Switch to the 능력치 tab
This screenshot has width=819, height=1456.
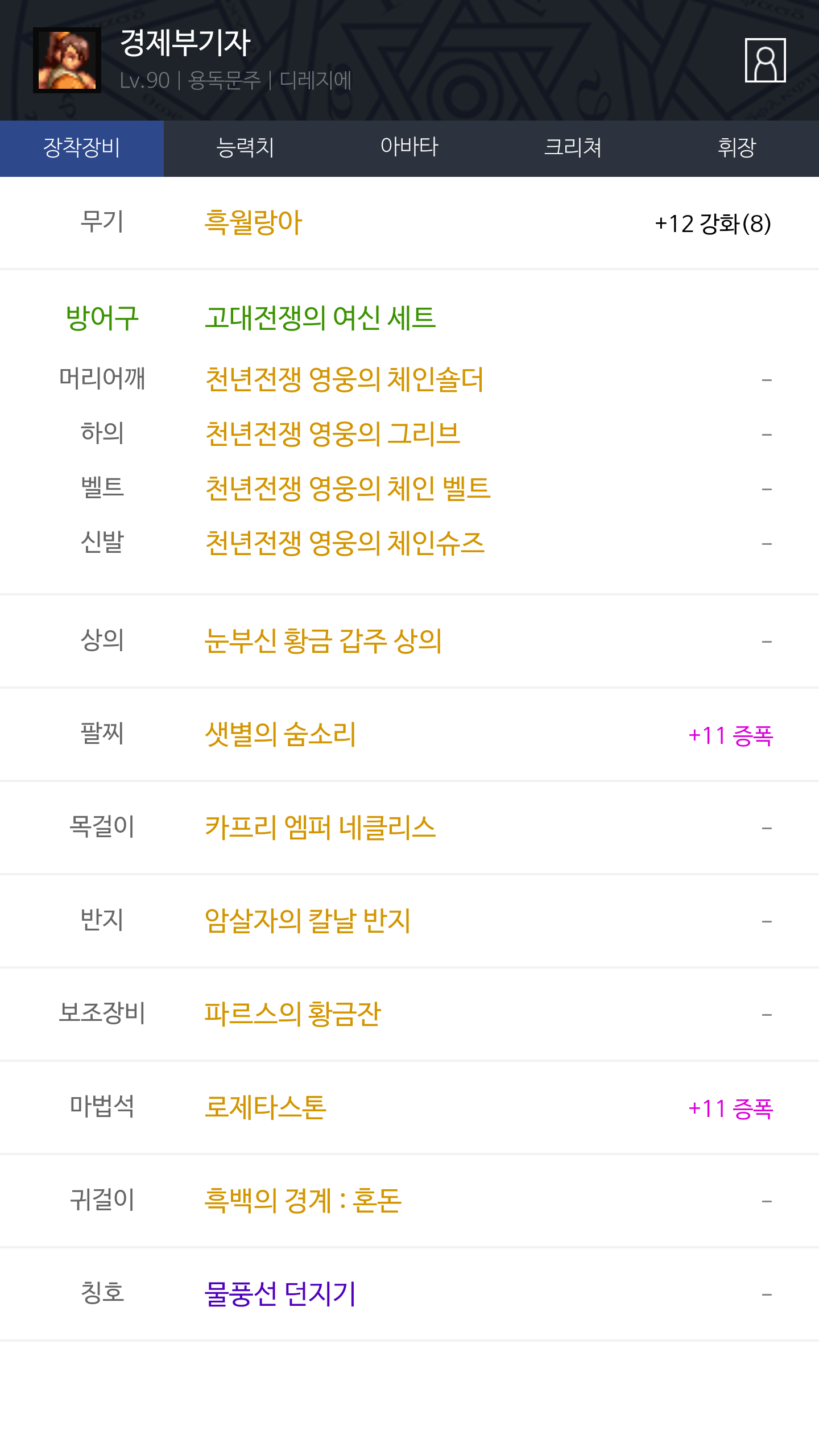(246, 148)
